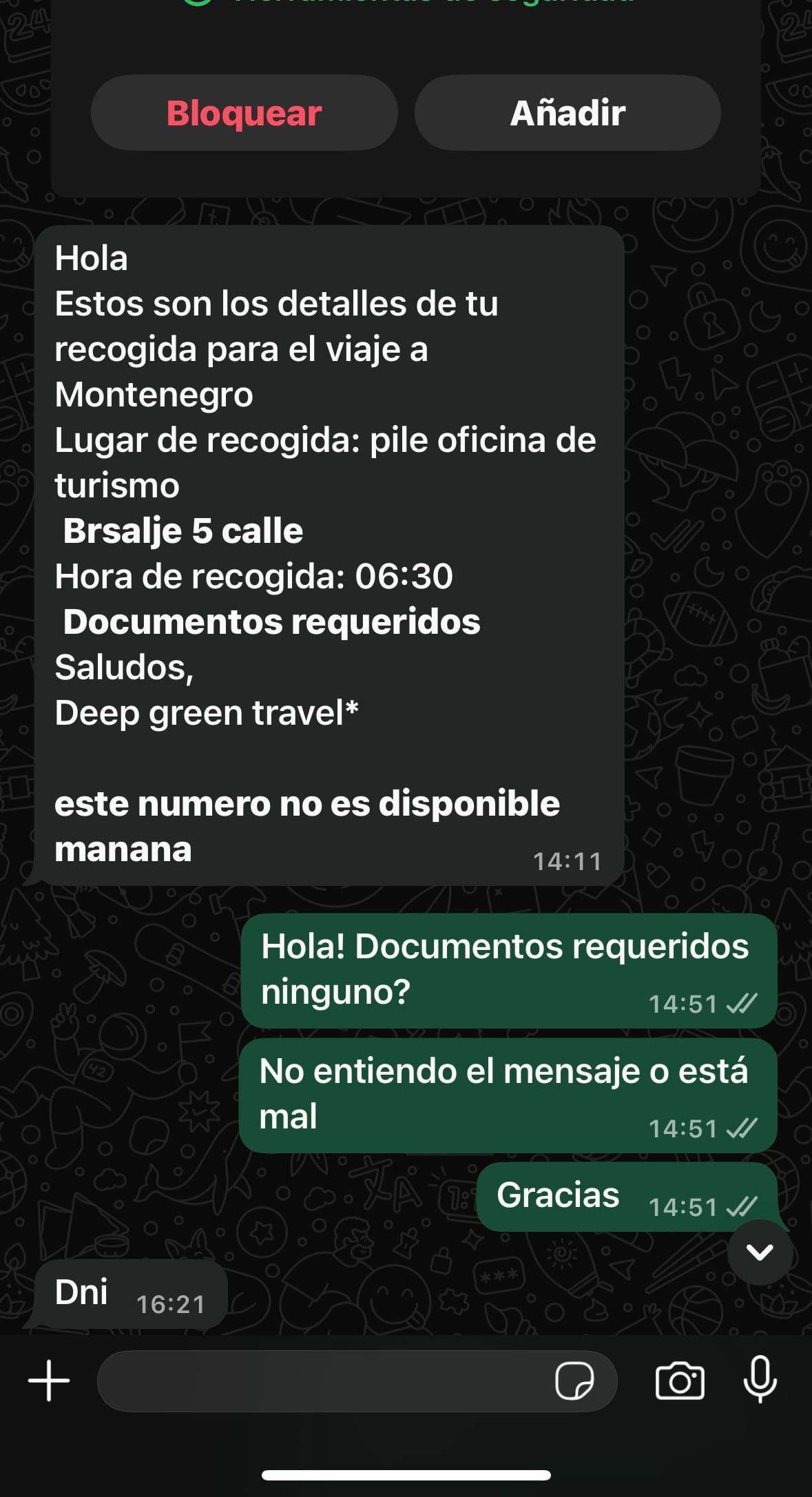Add the contact with Añadir

(568, 113)
